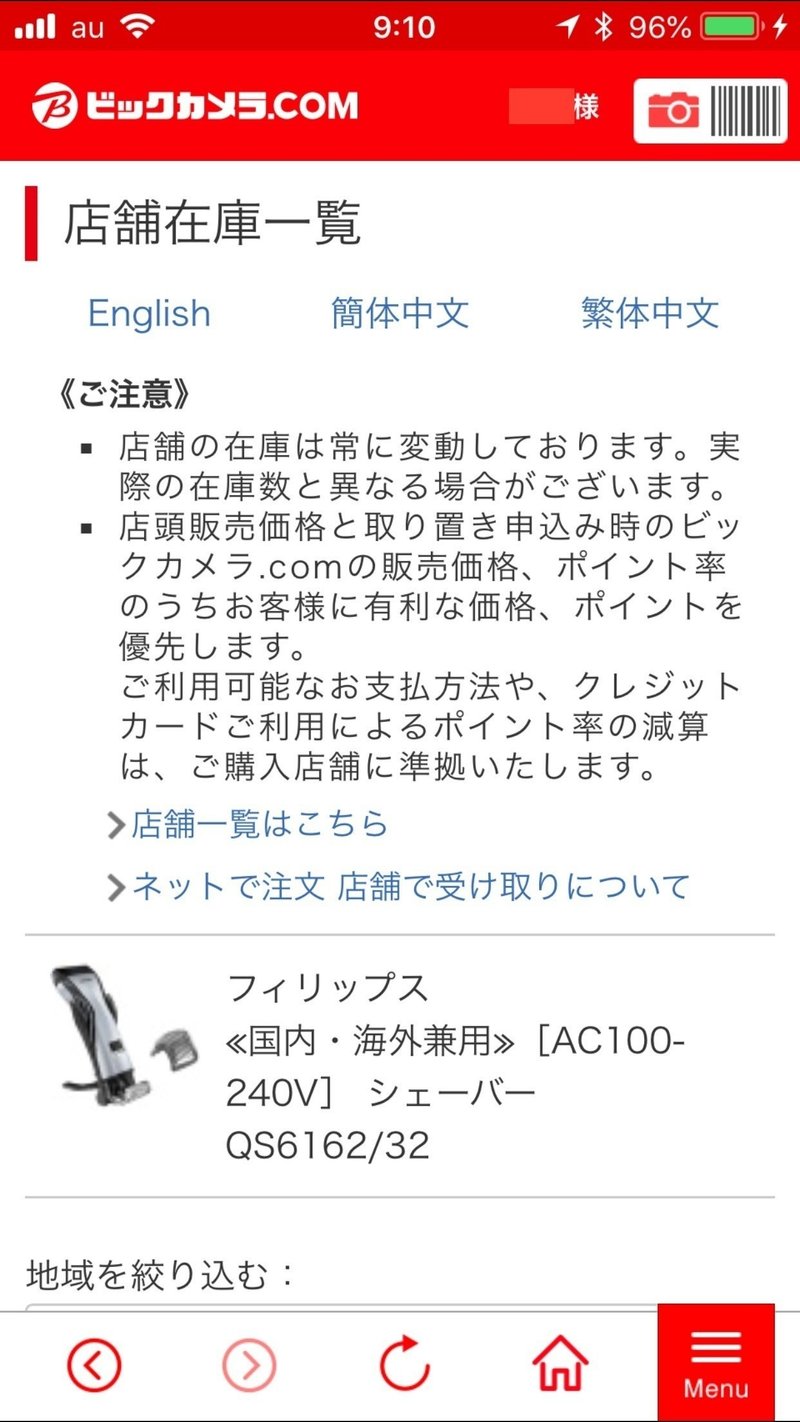Viewport: 800px width, 1422px height.
Task: Go back with the left arrow button
Action: point(94,1364)
